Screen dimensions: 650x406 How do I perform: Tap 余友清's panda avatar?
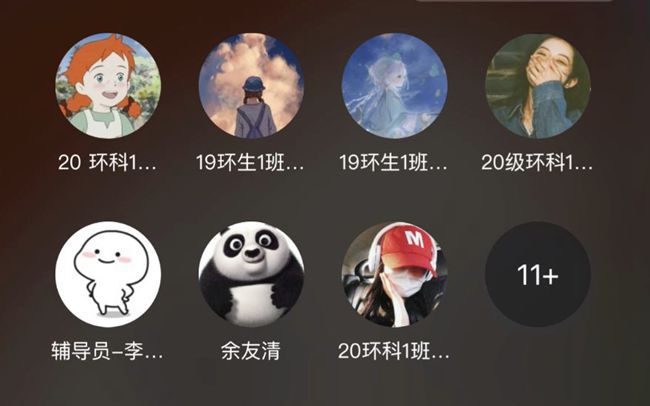tap(251, 274)
